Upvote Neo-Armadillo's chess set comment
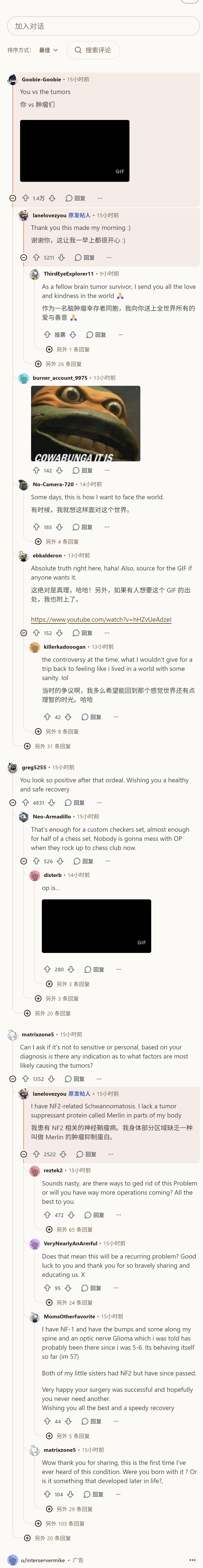 36,861
